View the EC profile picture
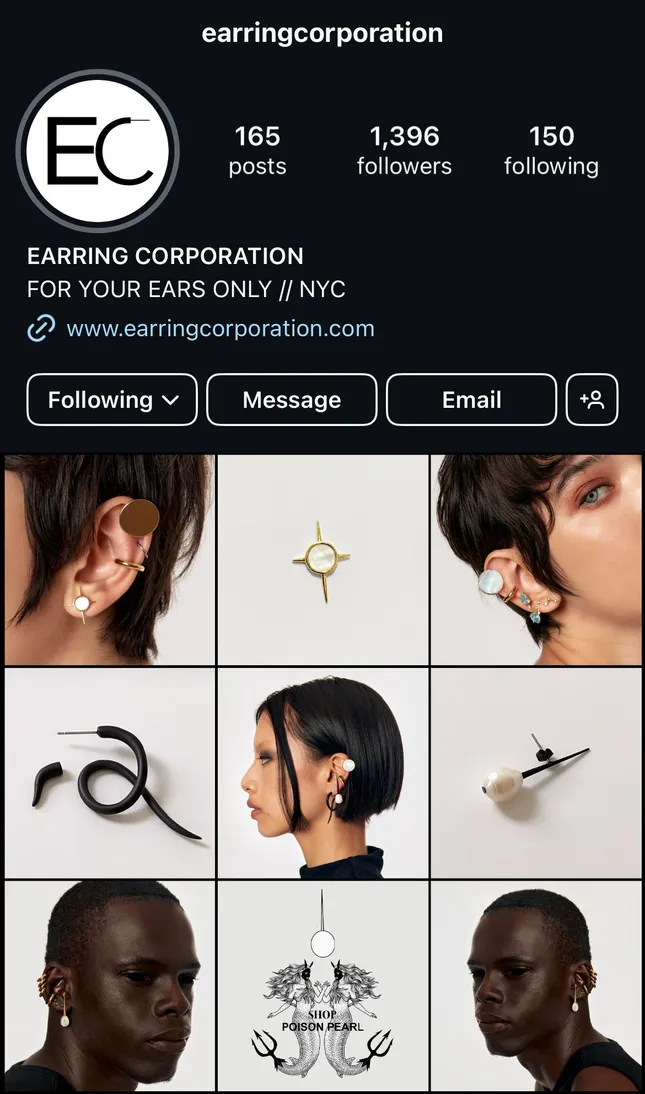The image size is (645, 1094). [x=98, y=152]
